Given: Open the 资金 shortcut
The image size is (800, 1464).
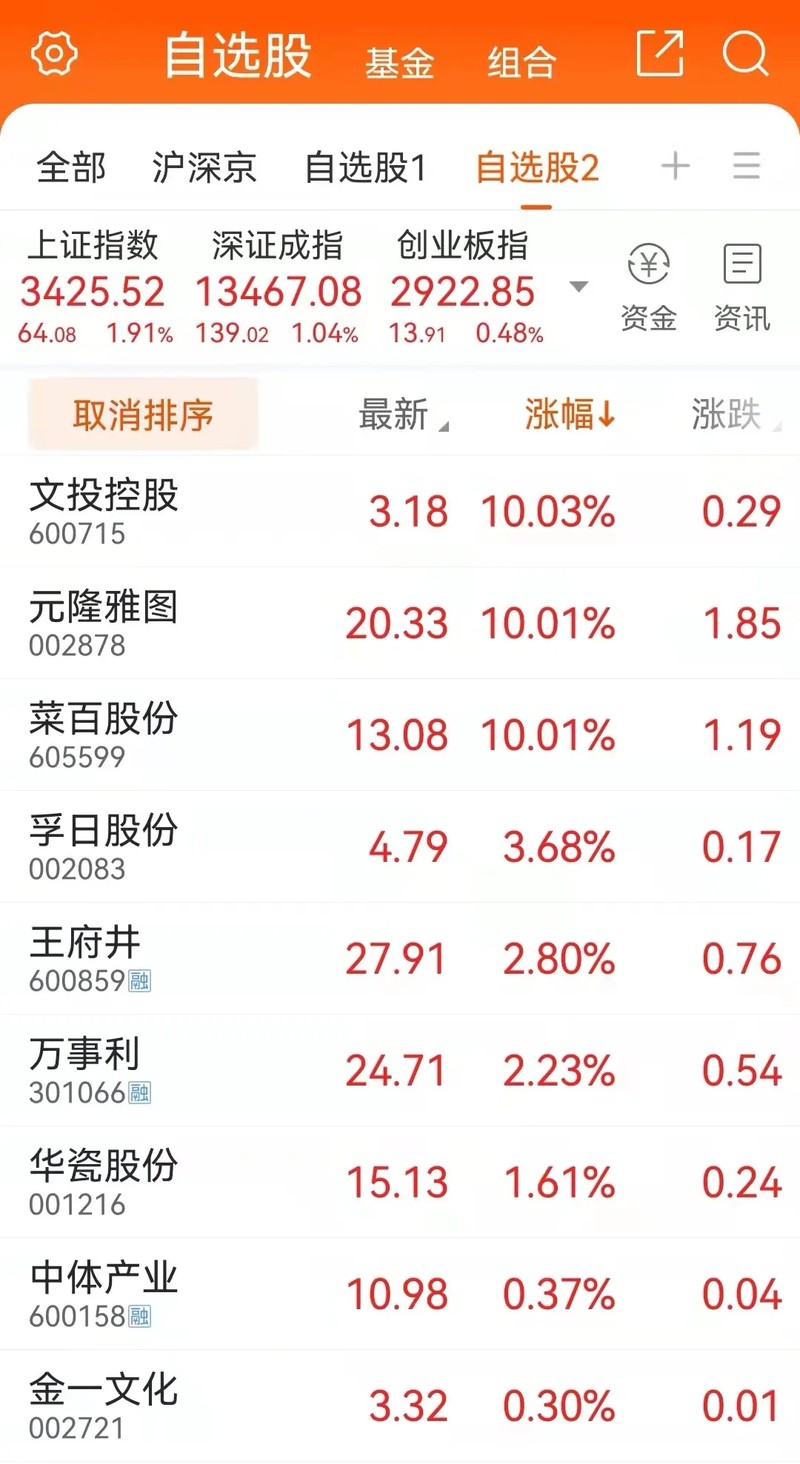Looking at the screenshot, I should point(649,287).
